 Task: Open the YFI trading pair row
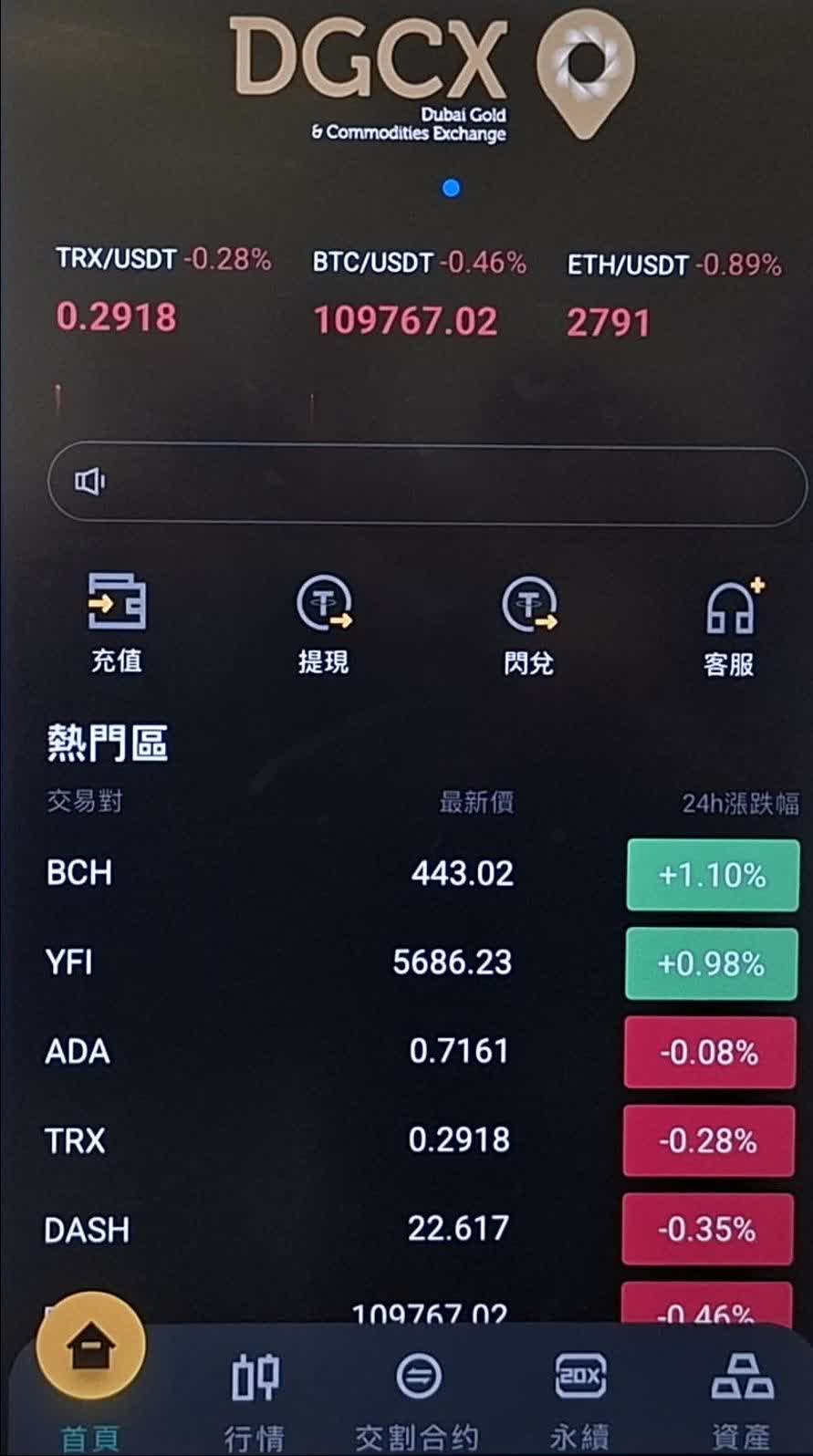point(421,962)
